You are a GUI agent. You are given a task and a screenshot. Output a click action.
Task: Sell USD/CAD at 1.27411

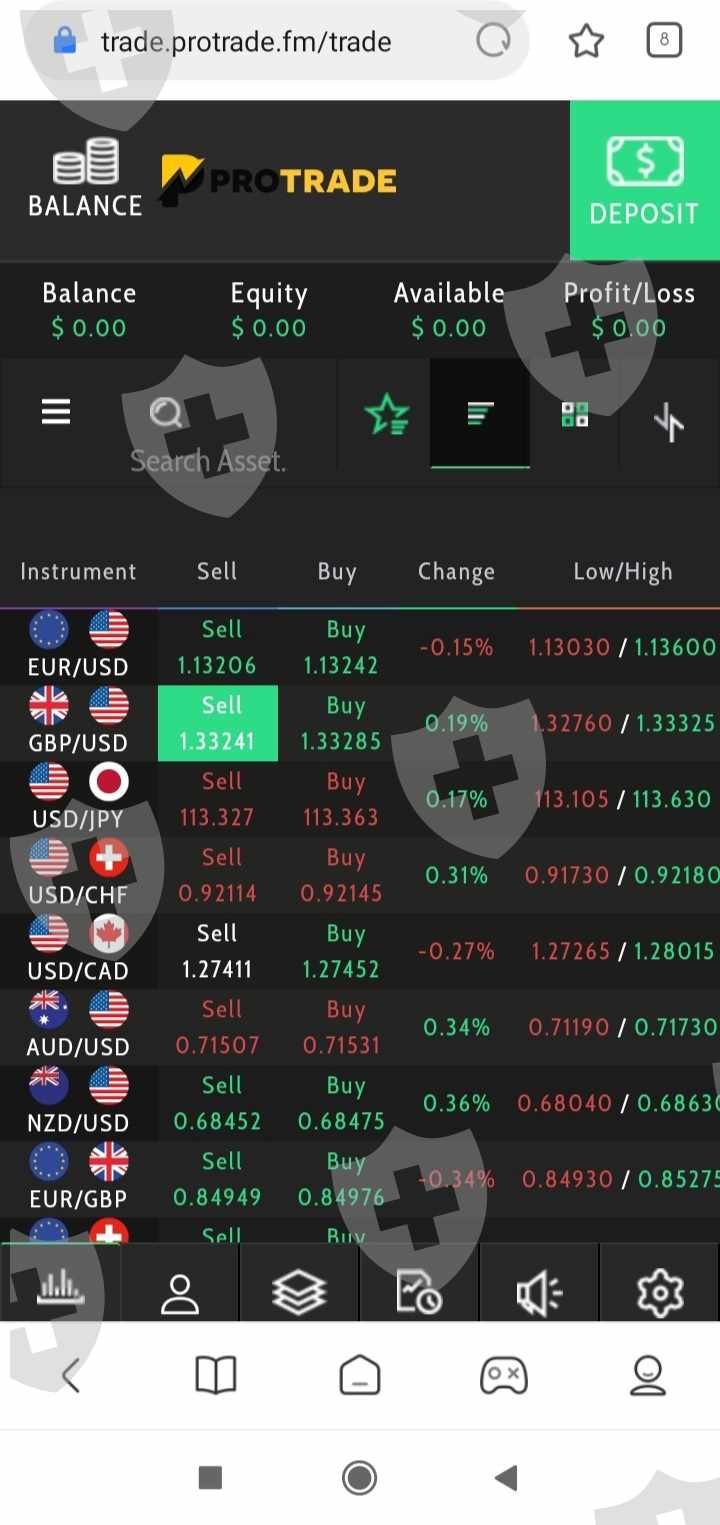tap(217, 951)
